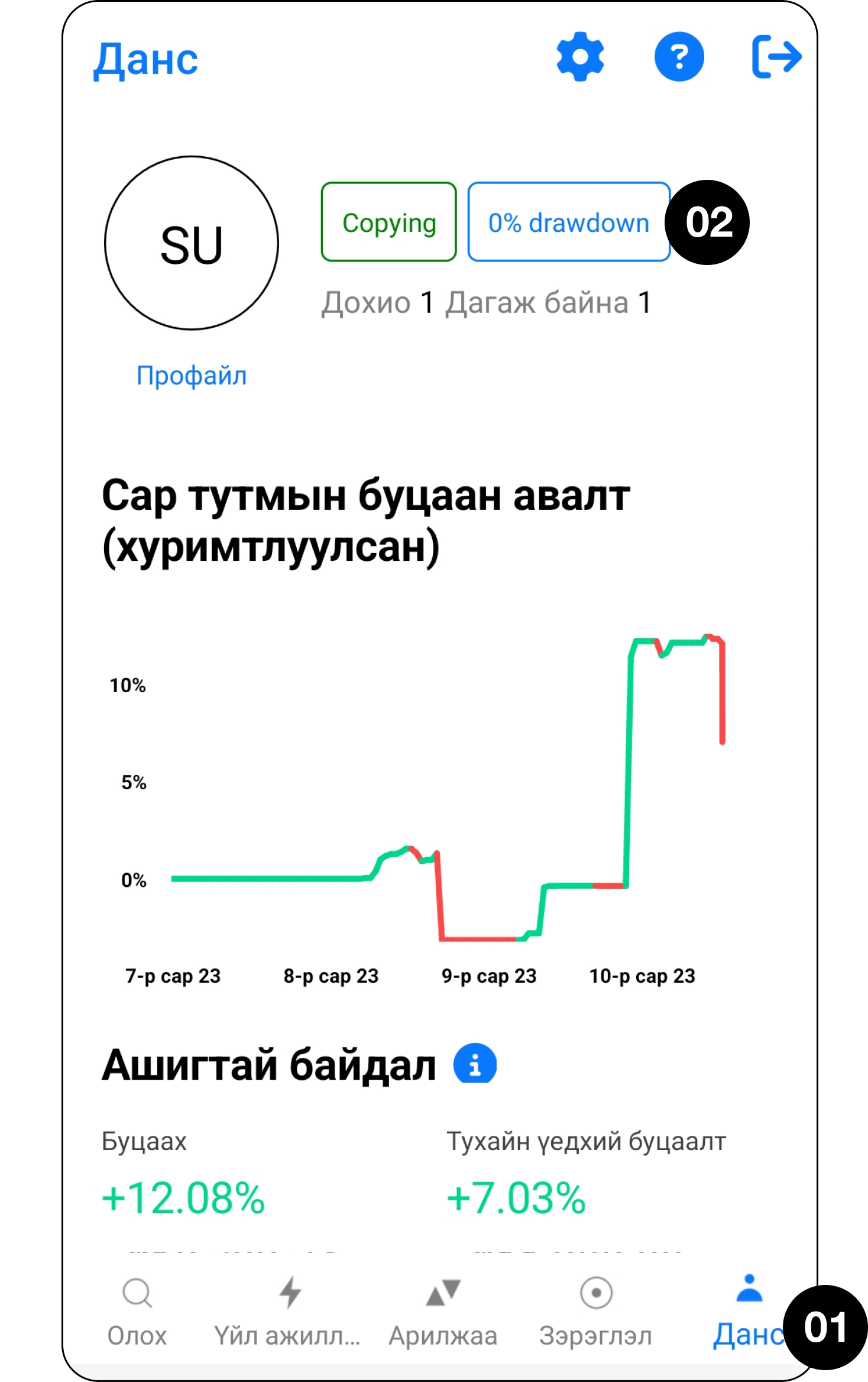
Task: Tap the logout arrow icon
Action: point(776,57)
